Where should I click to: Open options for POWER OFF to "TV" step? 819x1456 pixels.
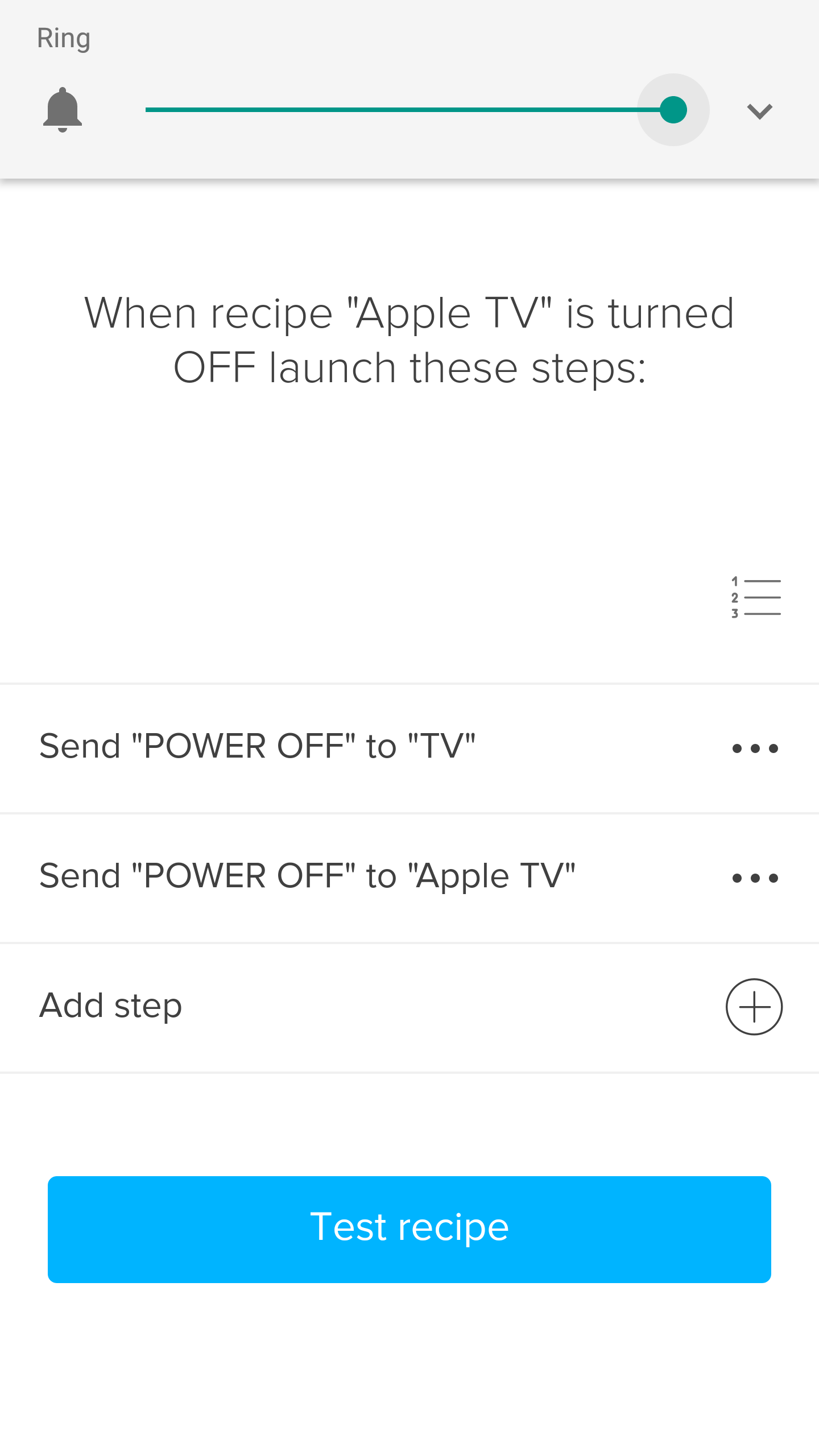(x=755, y=748)
